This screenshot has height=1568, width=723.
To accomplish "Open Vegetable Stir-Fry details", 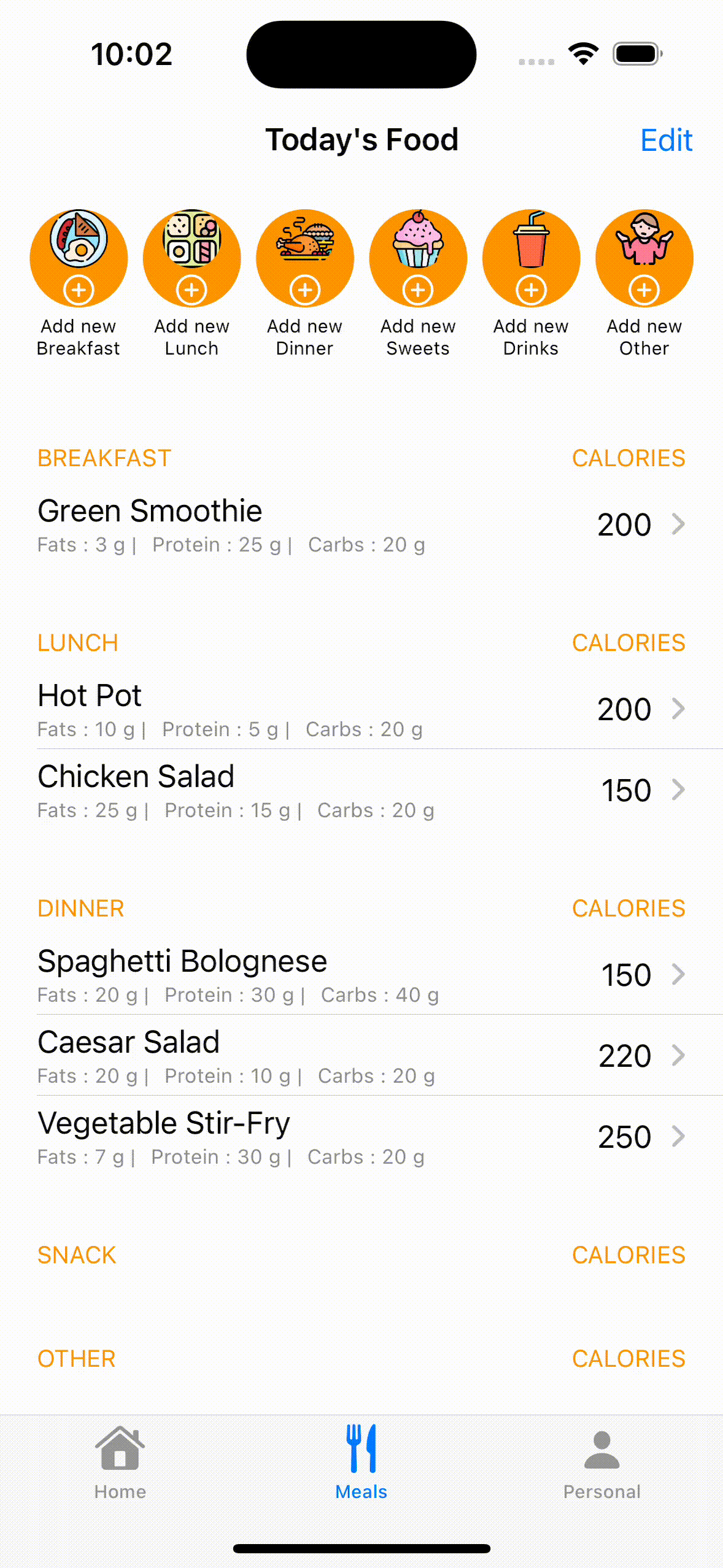I will tap(361, 1137).
